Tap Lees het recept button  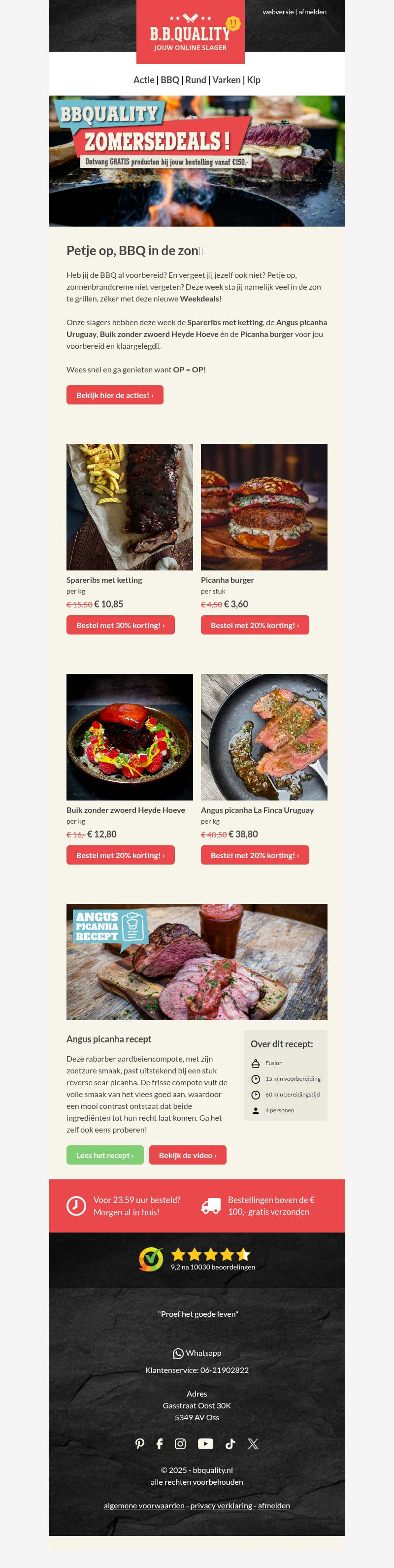point(105,1155)
